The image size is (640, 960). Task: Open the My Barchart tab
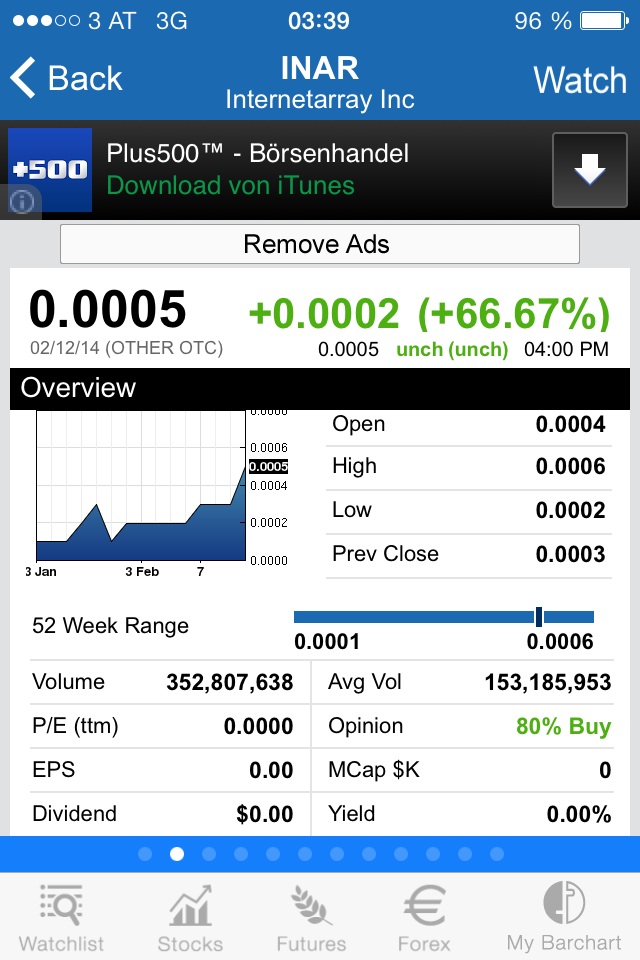(563, 917)
